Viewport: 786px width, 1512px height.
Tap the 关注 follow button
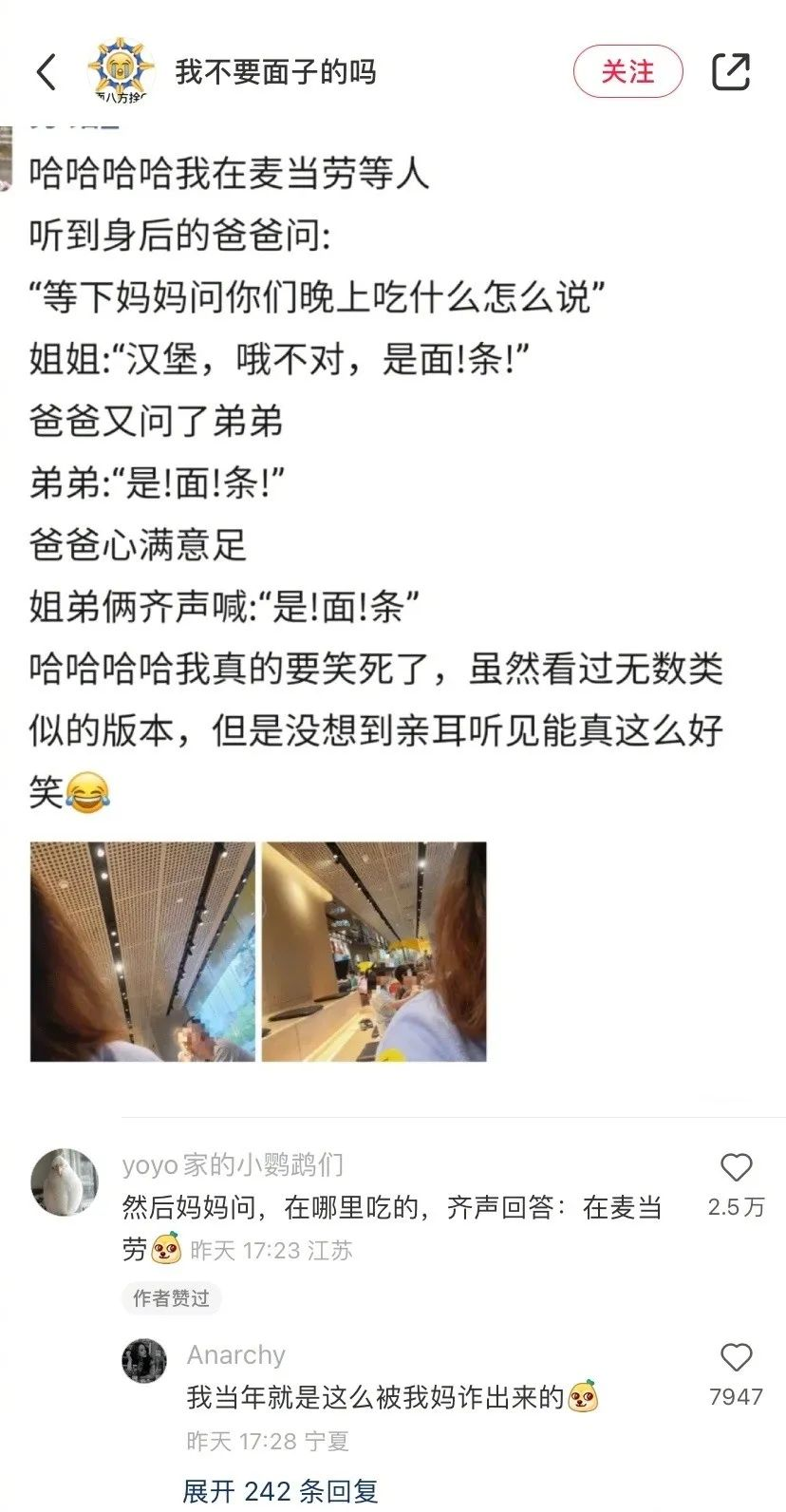[x=627, y=71]
